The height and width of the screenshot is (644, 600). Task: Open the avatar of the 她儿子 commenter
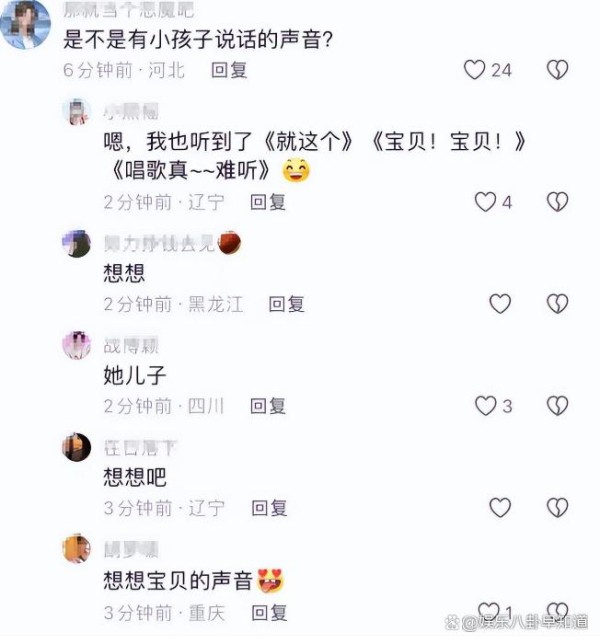(x=77, y=345)
